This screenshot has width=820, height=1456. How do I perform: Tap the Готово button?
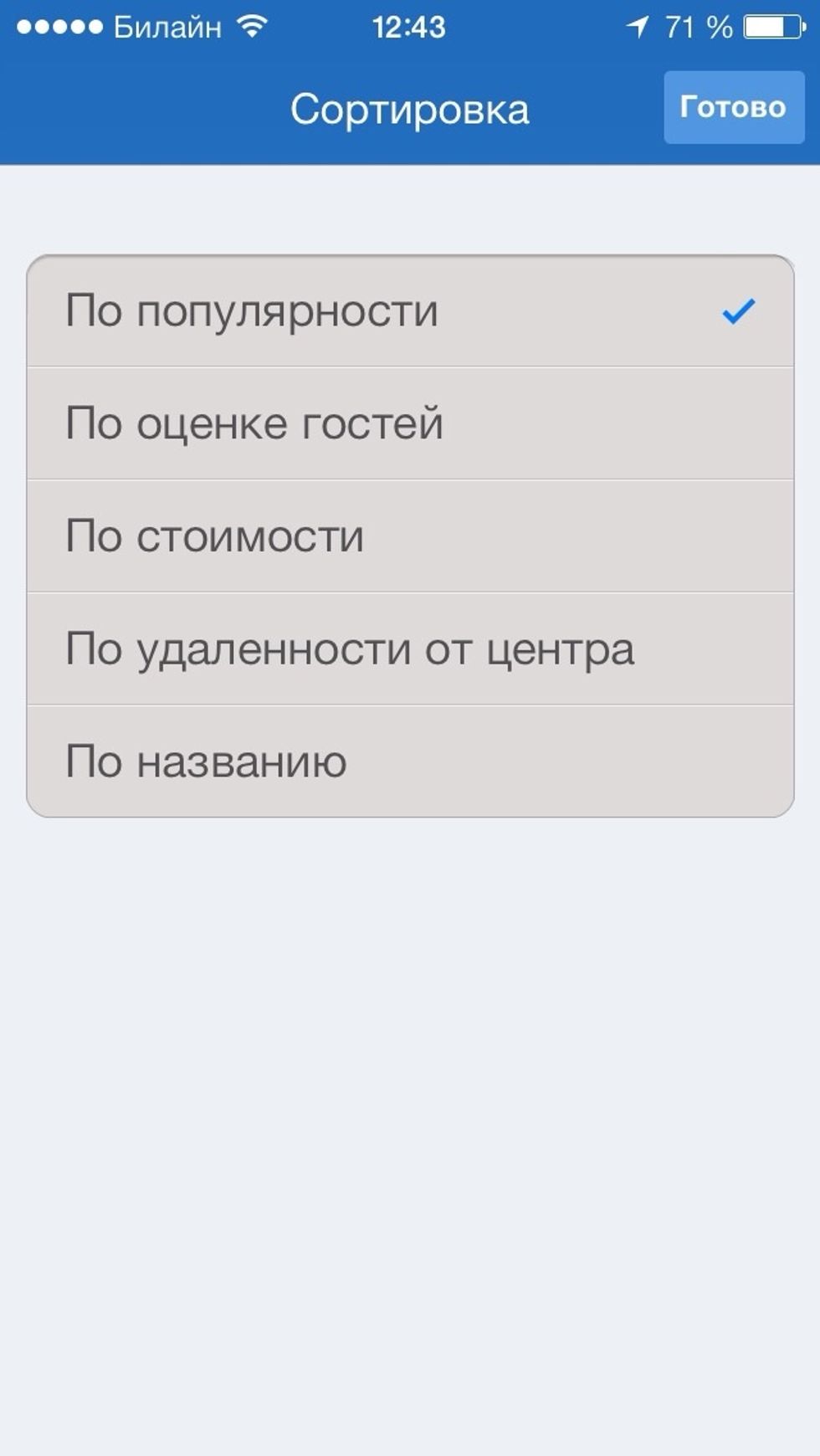(x=733, y=107)
